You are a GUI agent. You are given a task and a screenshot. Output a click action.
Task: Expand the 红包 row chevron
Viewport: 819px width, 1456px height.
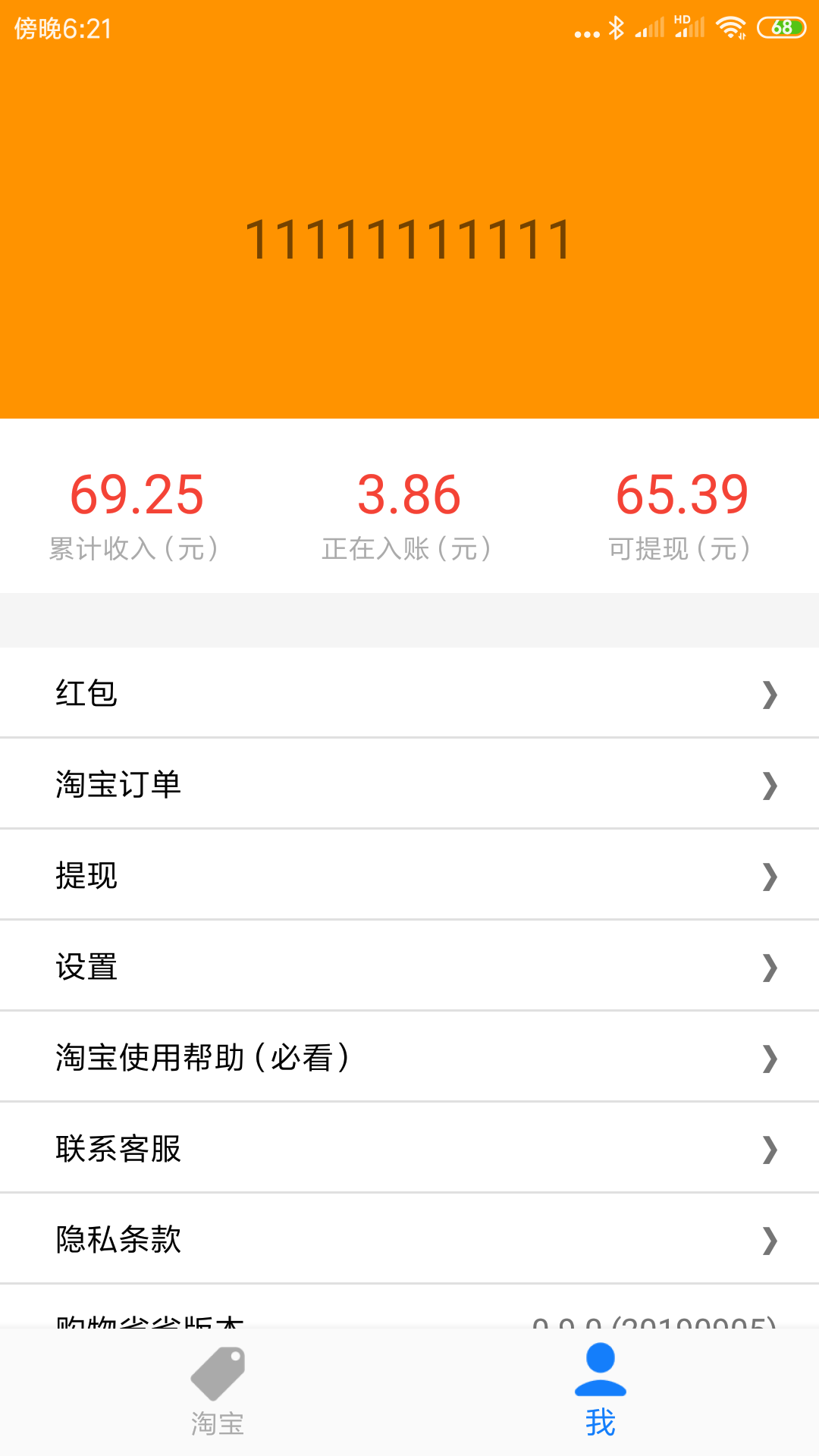tap(769, 692)
